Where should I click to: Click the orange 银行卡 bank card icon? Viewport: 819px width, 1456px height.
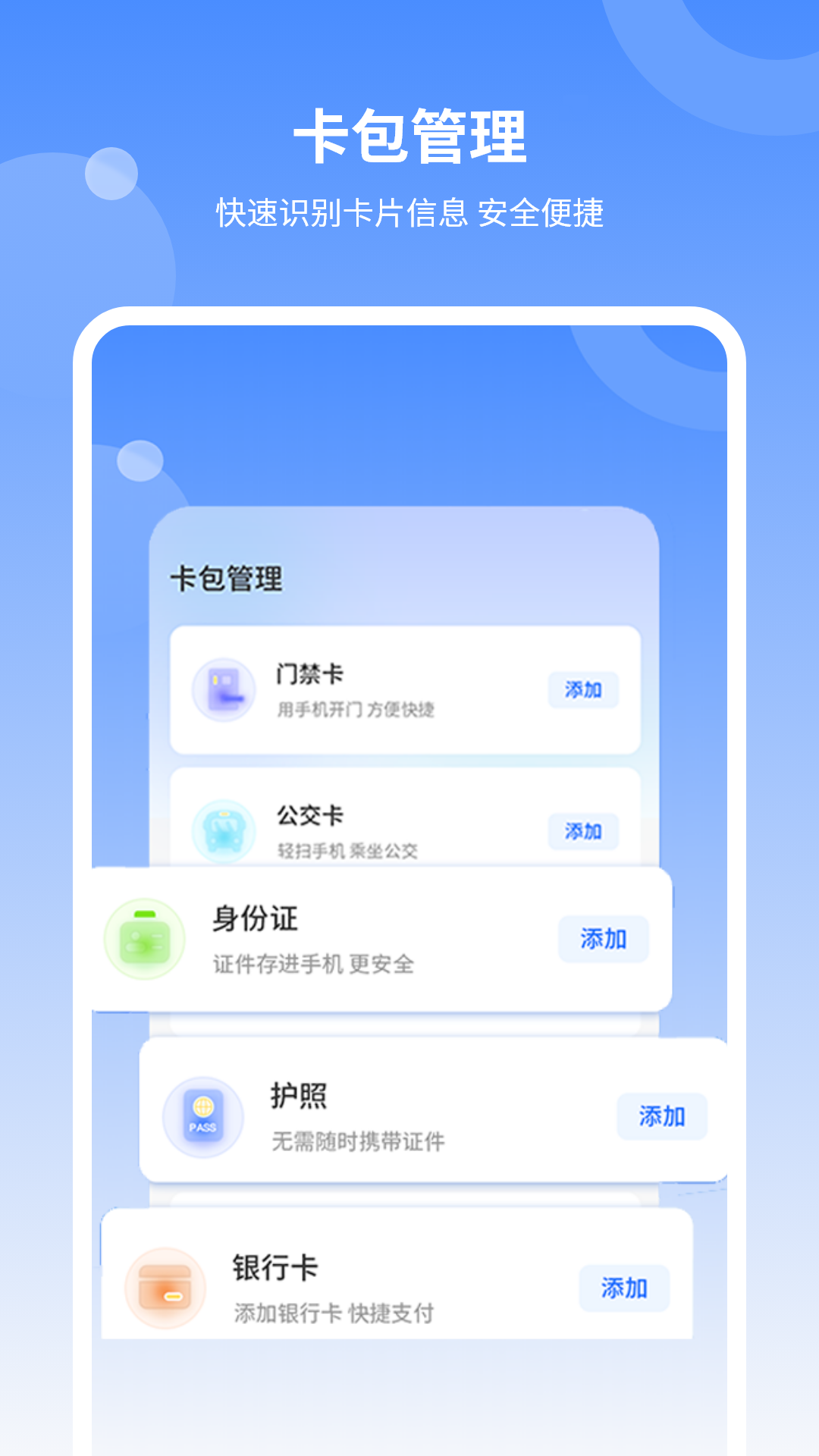tap(163, 1288)
